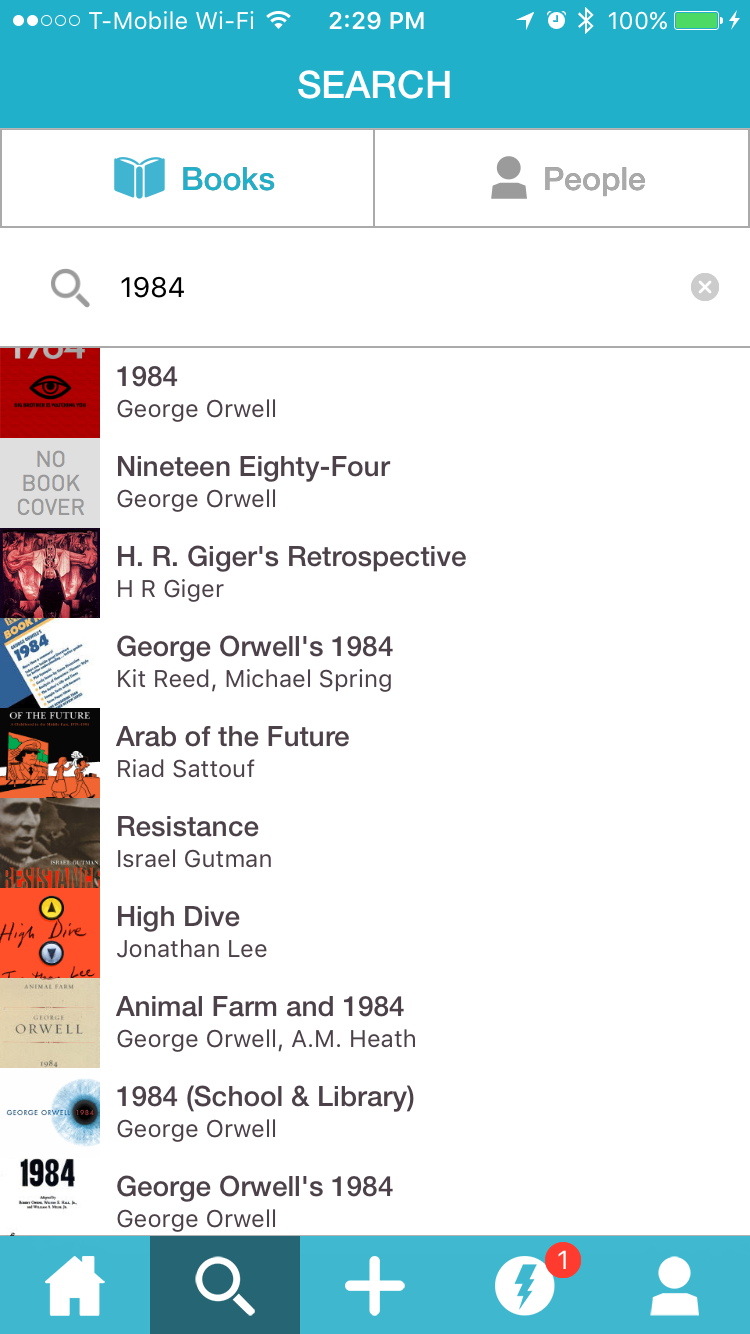Open H. R. Giger's Retrospective result
This screenshot has width=750, height=1334.
(375, 572)
